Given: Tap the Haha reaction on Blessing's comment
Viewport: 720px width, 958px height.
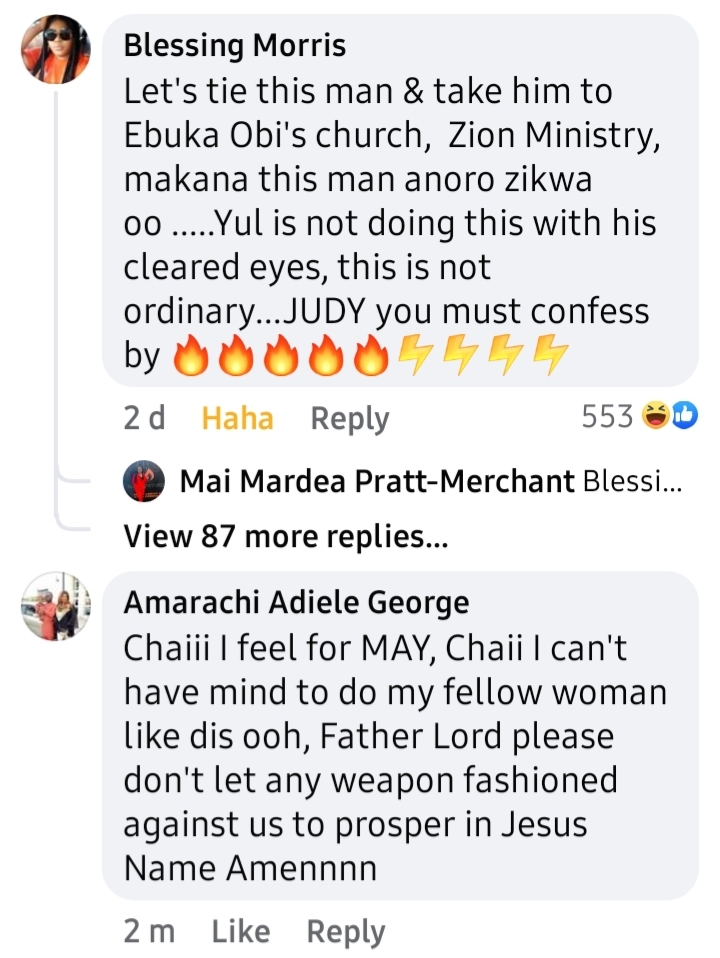Looking at the screenshot, I should pyautogui.click(x=237, y=417).
